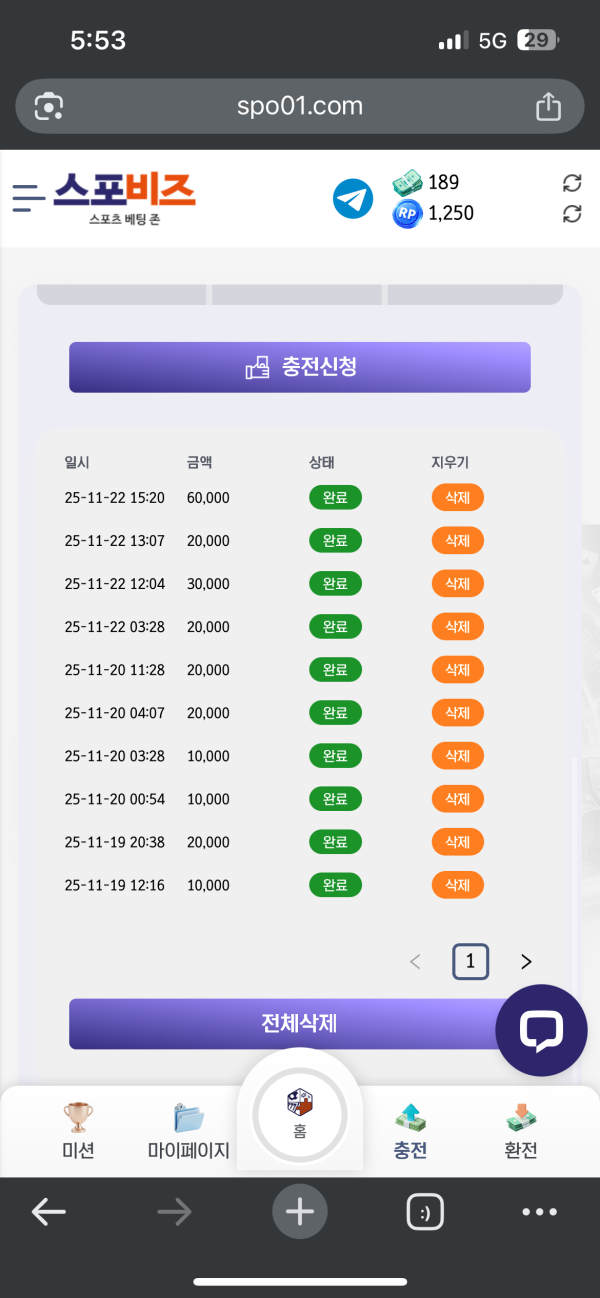Delete the 25-11-22 12:04 record

tap(457, 584)
